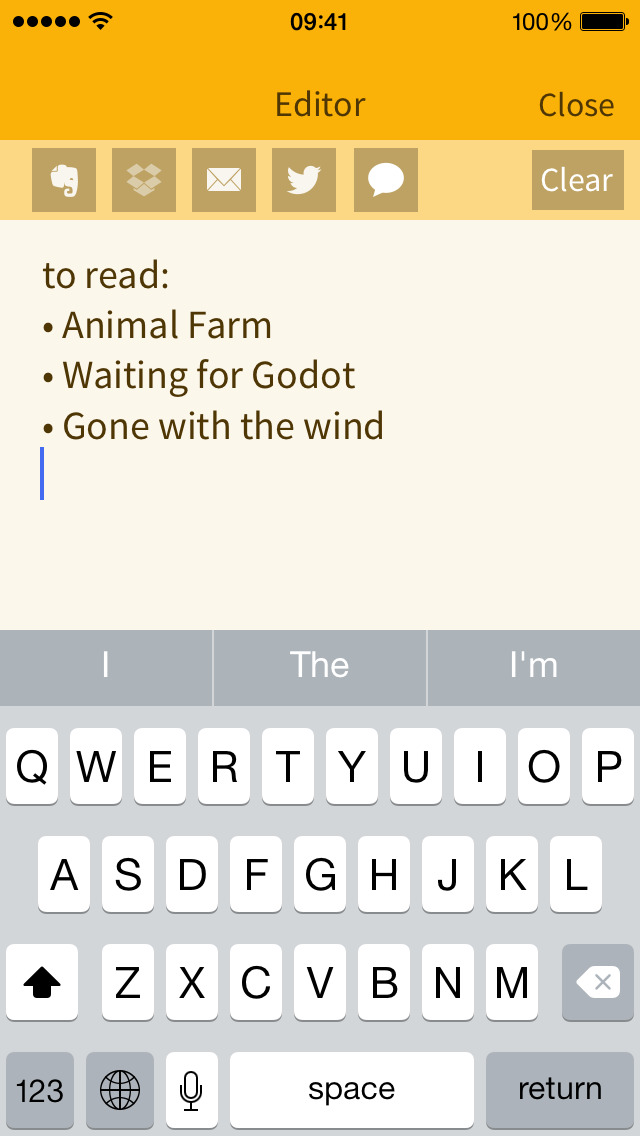Switch to the 123 numeric keyboard
Viewport: 640px width, 1136px height.
(40, 1090)
